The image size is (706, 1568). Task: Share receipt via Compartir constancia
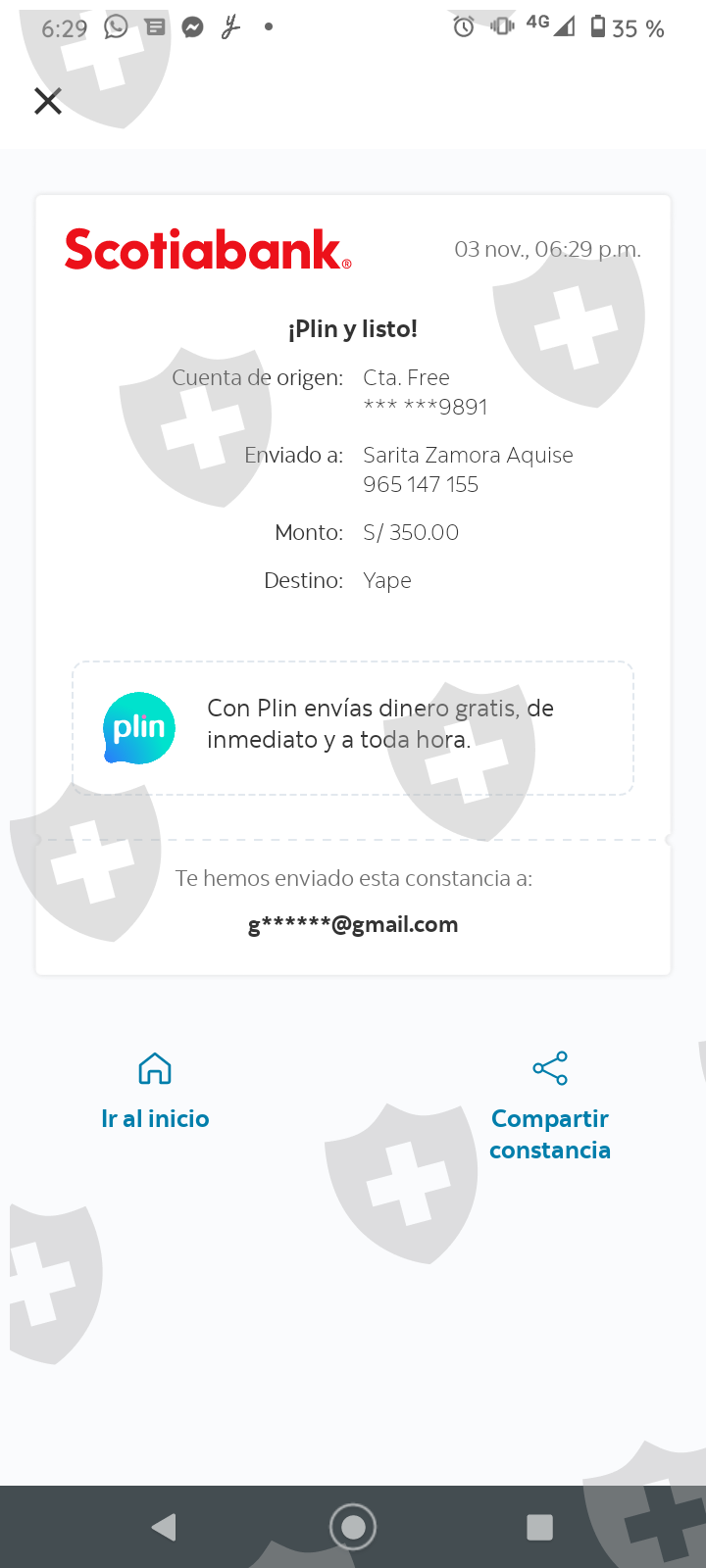[x=550, y=1107]
